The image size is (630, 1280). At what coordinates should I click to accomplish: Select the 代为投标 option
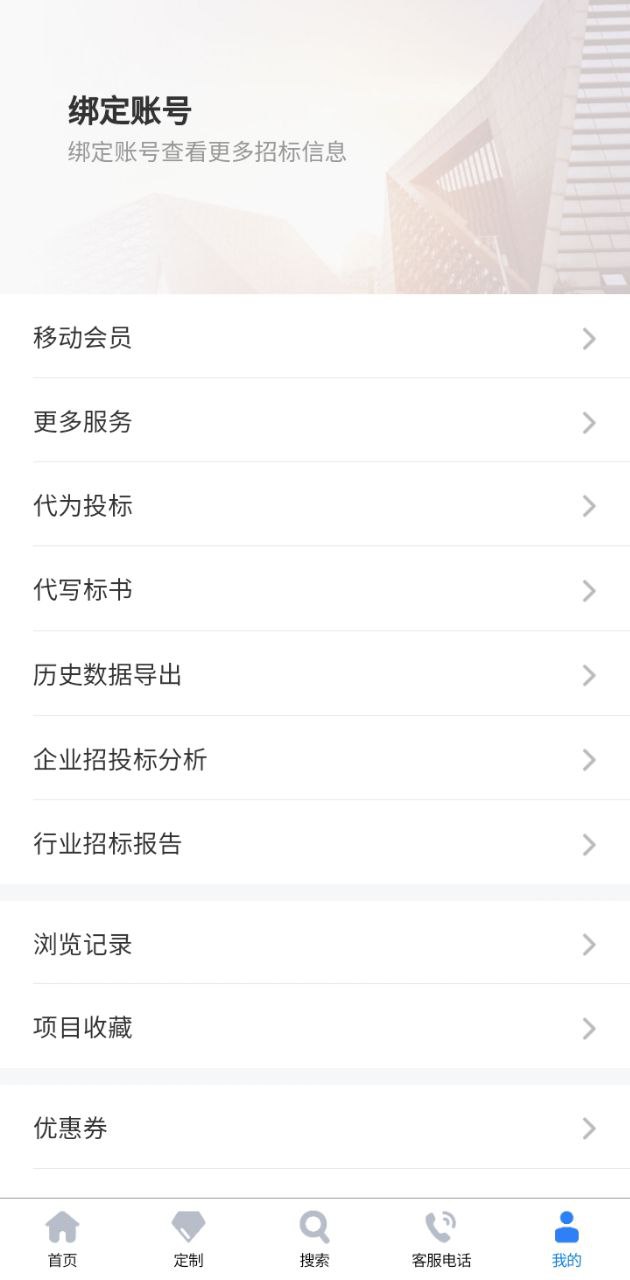coord(315,506)
